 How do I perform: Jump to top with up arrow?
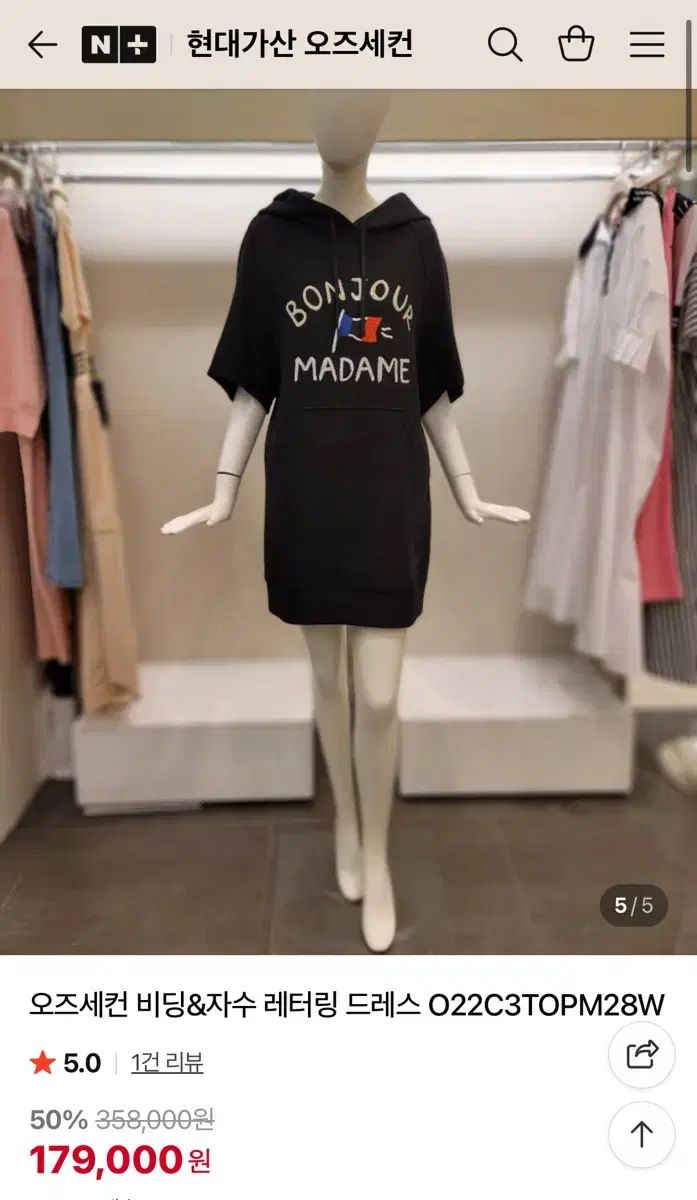coord(642,1134)
